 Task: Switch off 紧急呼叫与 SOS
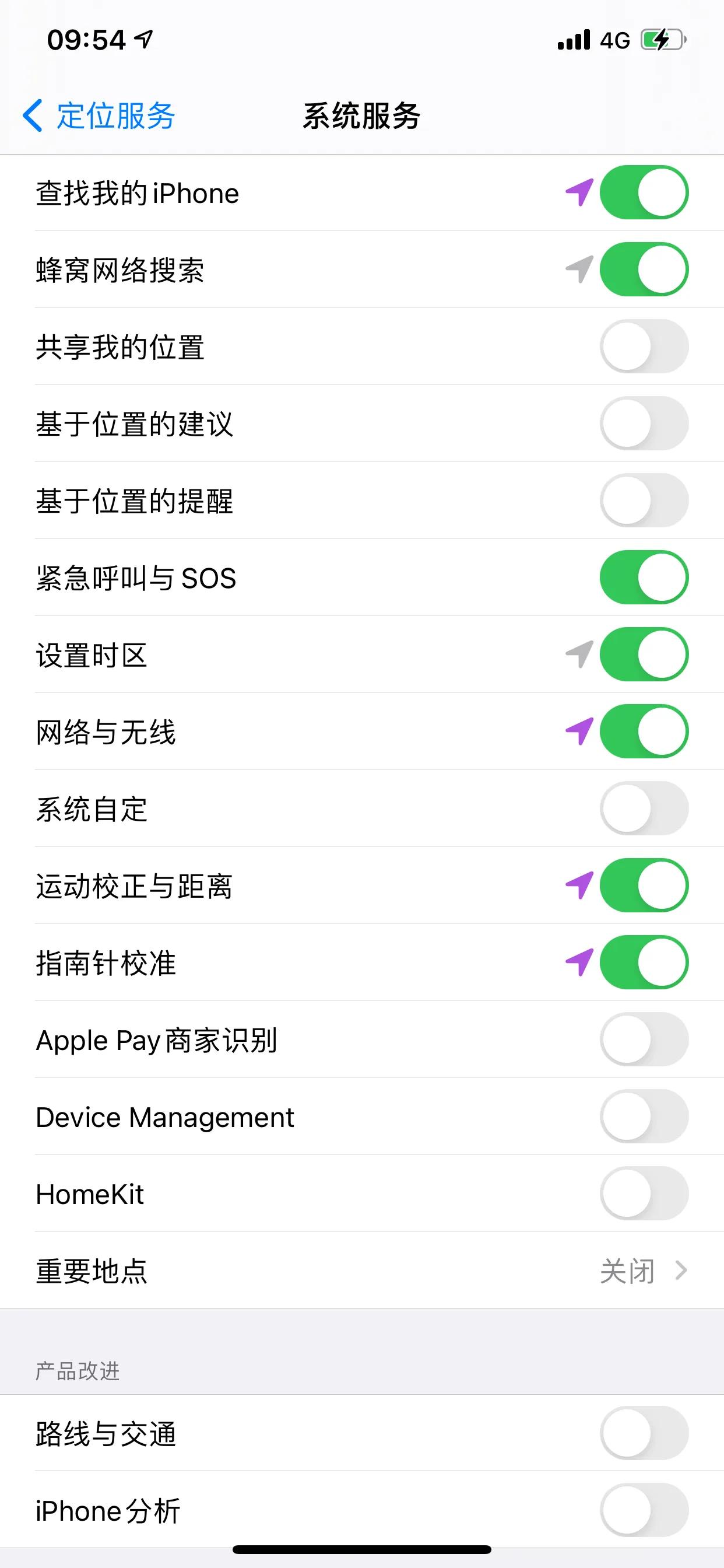click(x=644, y=577)
